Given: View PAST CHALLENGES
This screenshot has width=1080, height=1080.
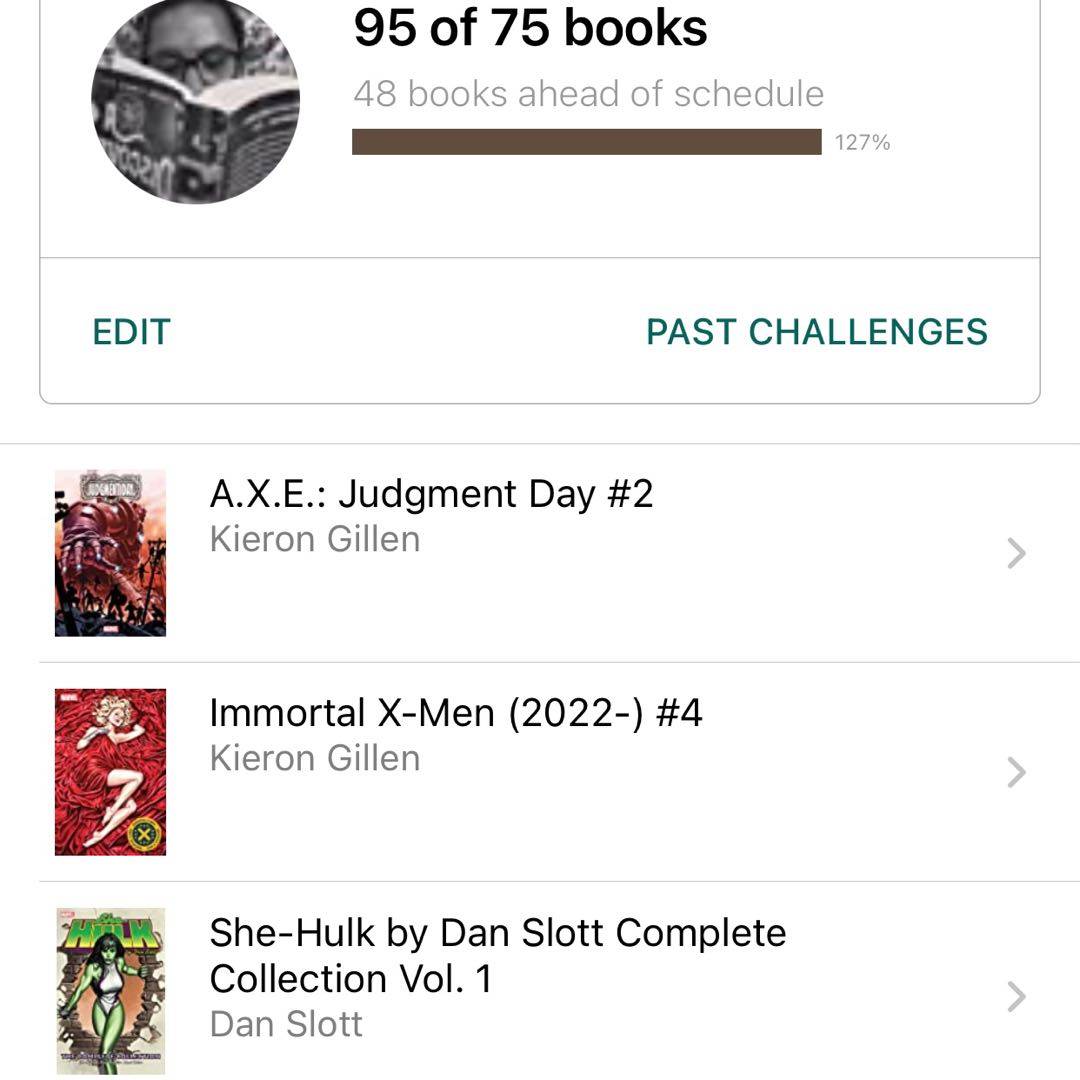Looking at the screenshot, I should 816,332.
